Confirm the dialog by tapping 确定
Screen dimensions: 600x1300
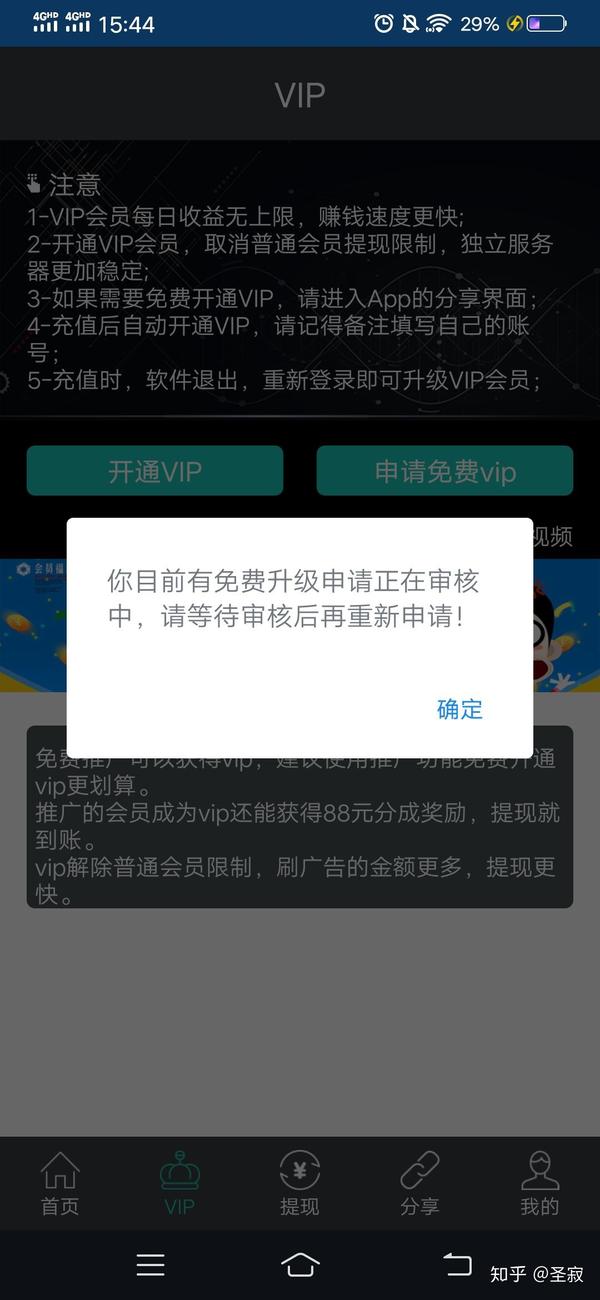pyautogui.click(x=460, y=709)
